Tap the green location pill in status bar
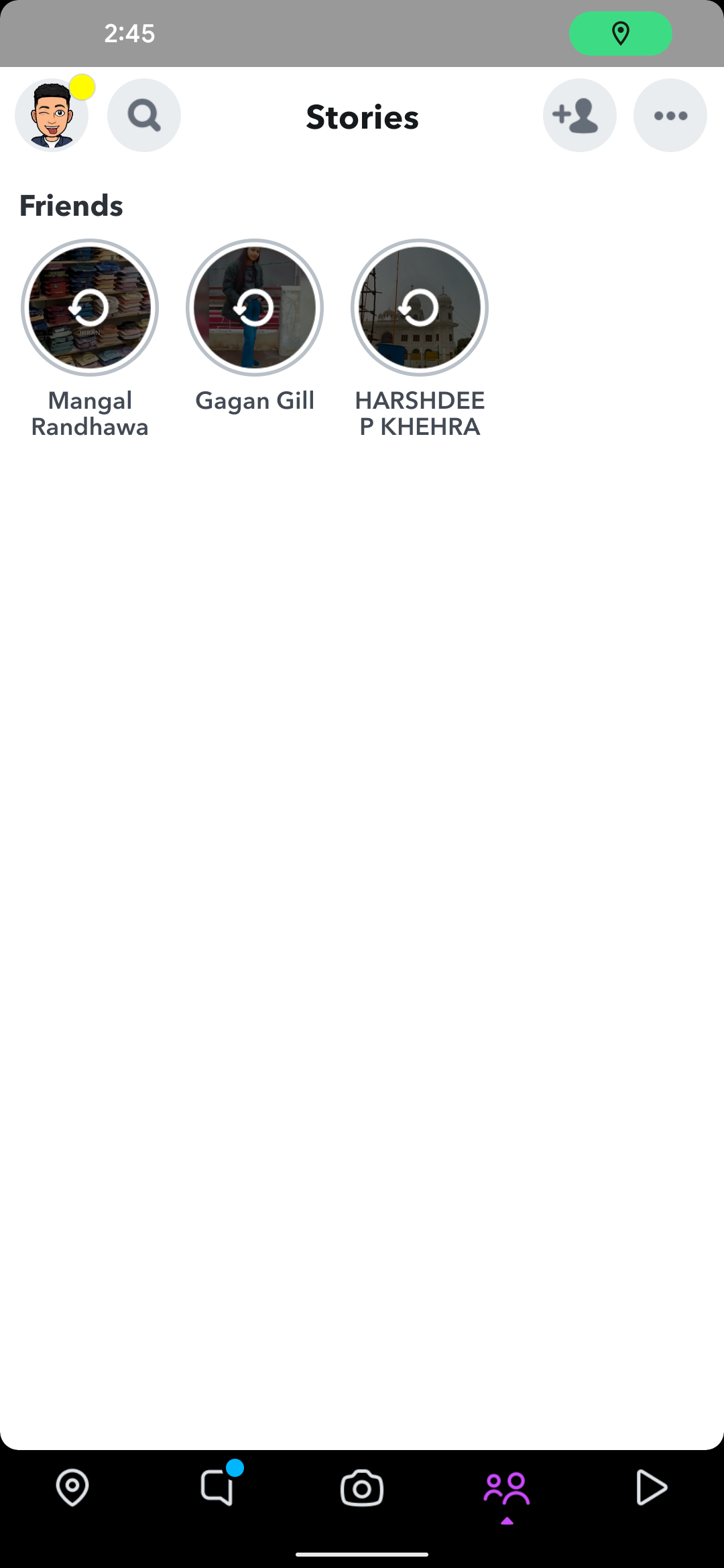Image resolution: width=724 pixels, height=1568 pixels. click(x=620, y=34)
